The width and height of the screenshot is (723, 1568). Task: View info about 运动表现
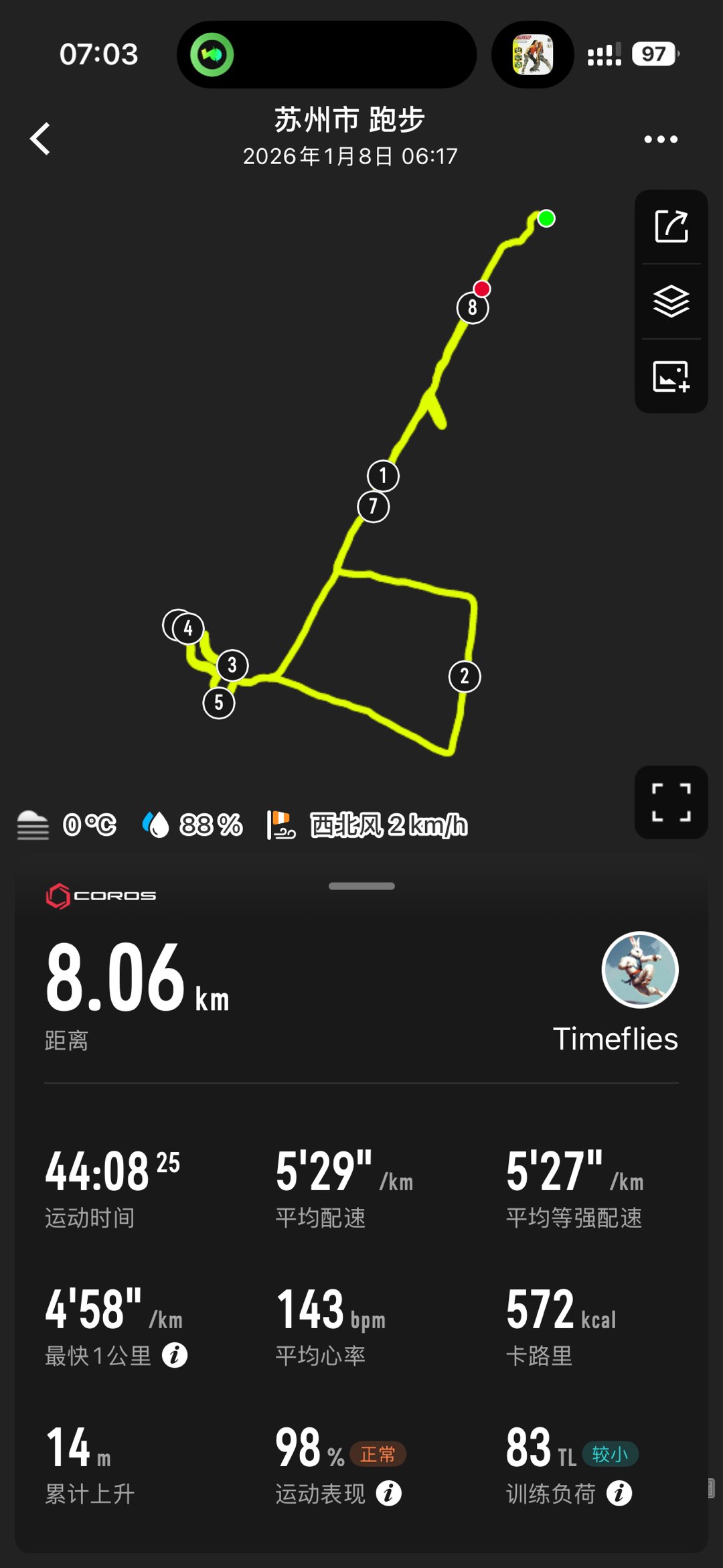tap(389, 1493)
